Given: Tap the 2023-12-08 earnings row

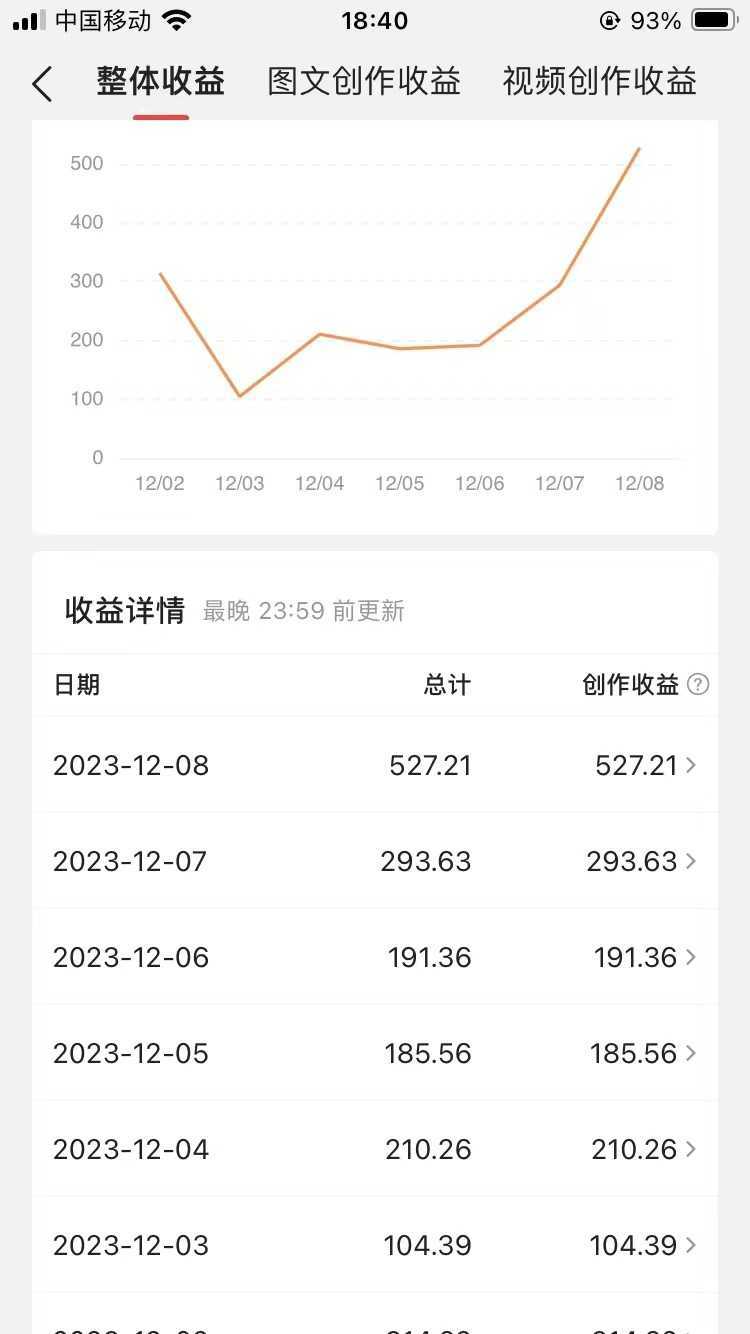Looking at the screenshot, I should point(375,764).
